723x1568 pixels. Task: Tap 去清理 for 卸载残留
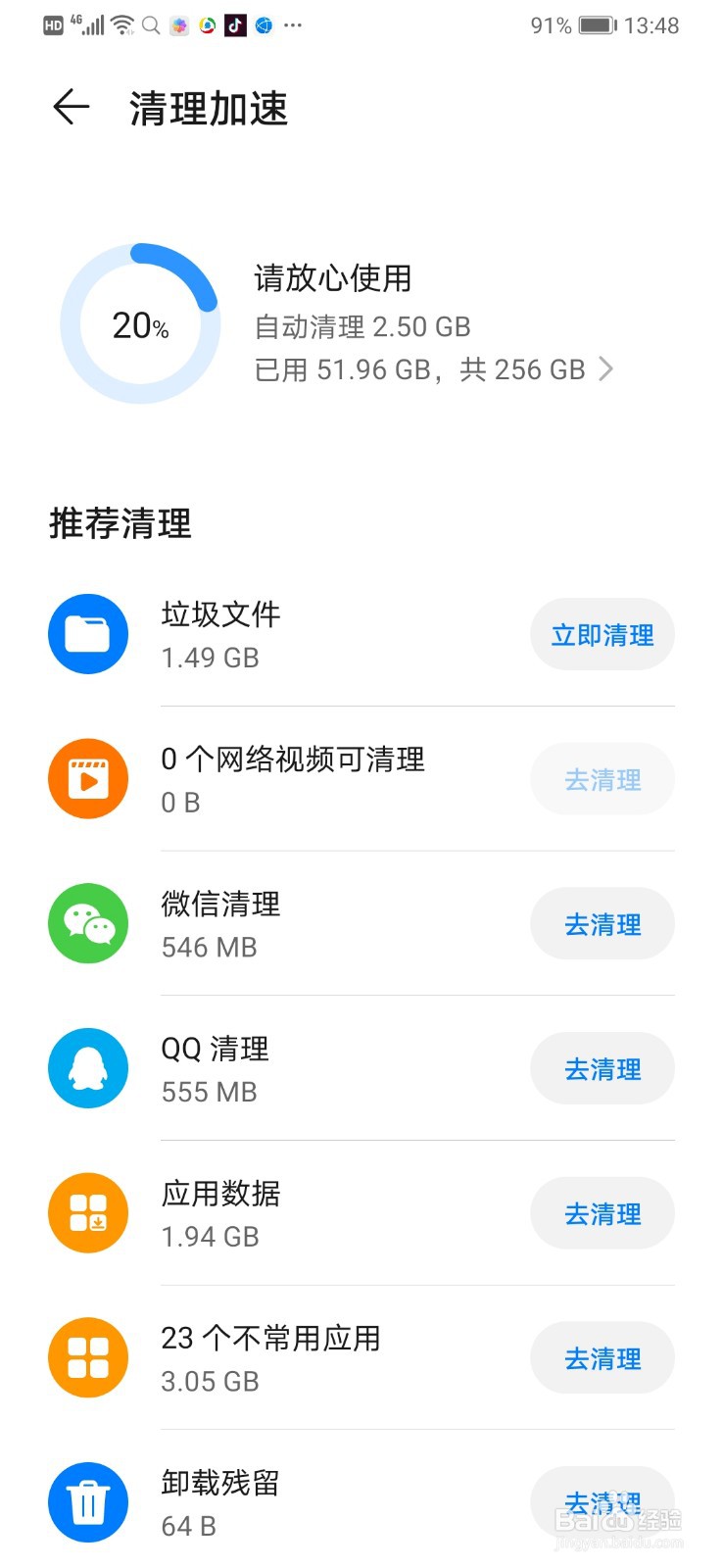pyautogui.click(x=602, y=1503)
